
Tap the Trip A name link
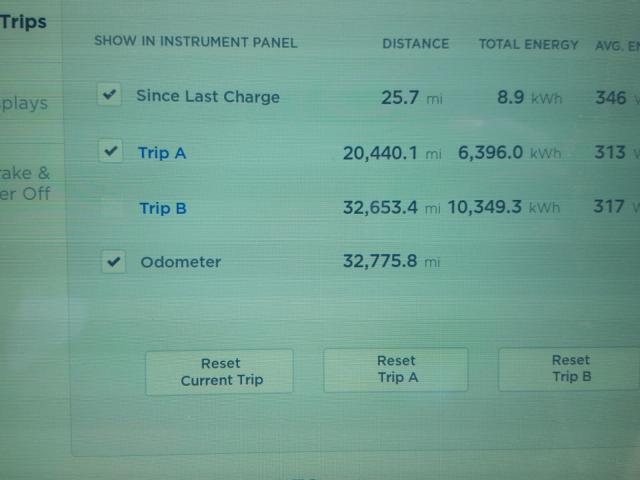click(162, 153)
